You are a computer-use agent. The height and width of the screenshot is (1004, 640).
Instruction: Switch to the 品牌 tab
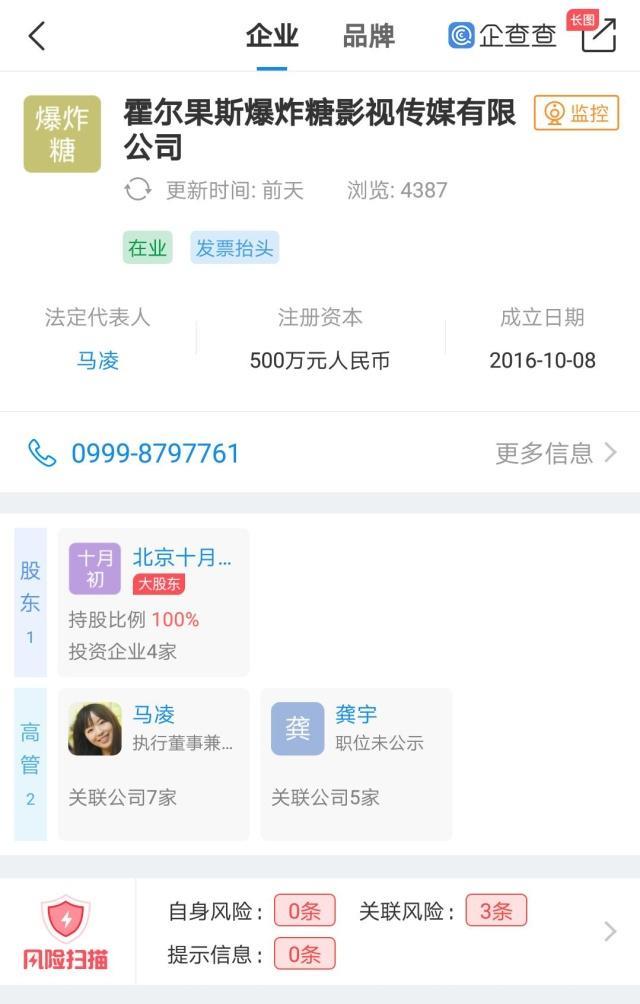(x=368, y=37)
